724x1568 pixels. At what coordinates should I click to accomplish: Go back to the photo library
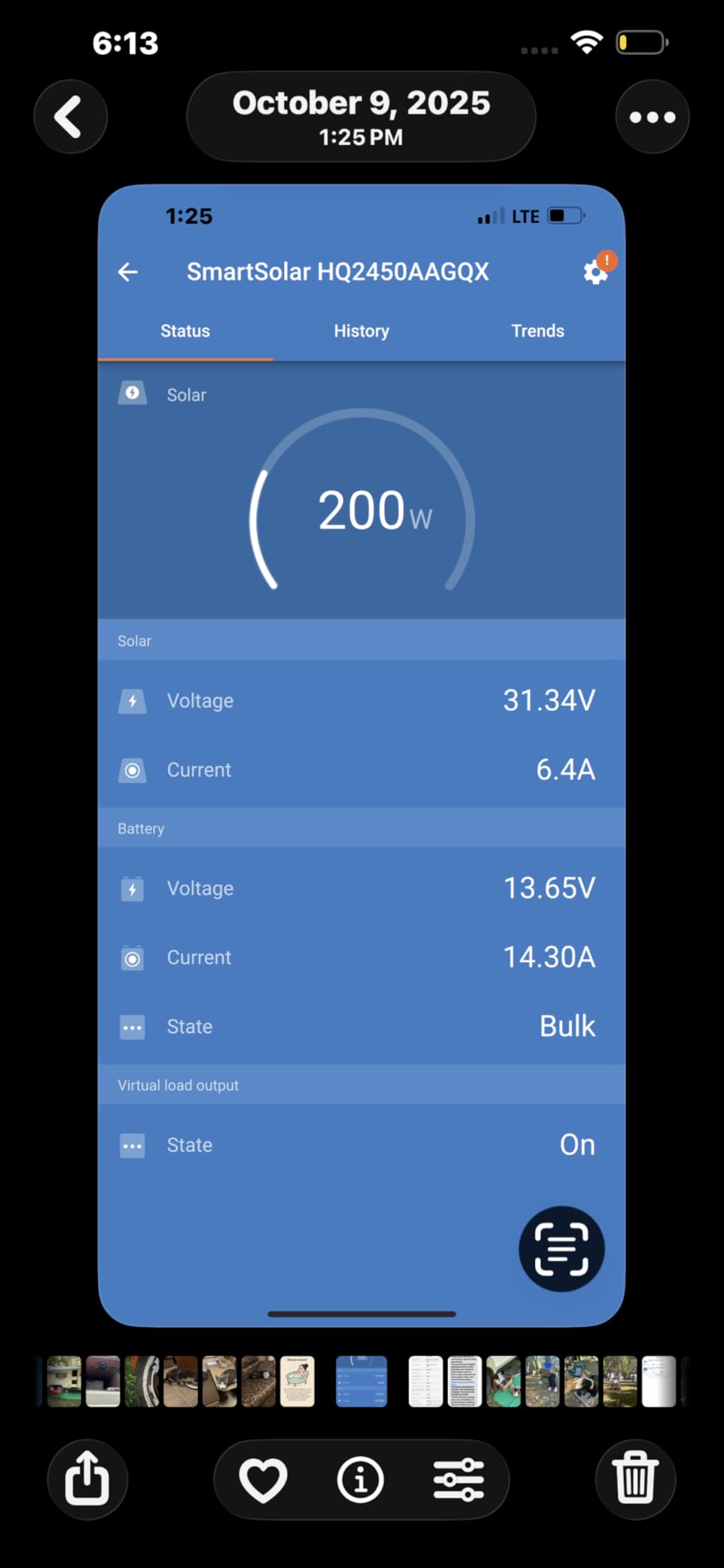click(x=70, y=117)
